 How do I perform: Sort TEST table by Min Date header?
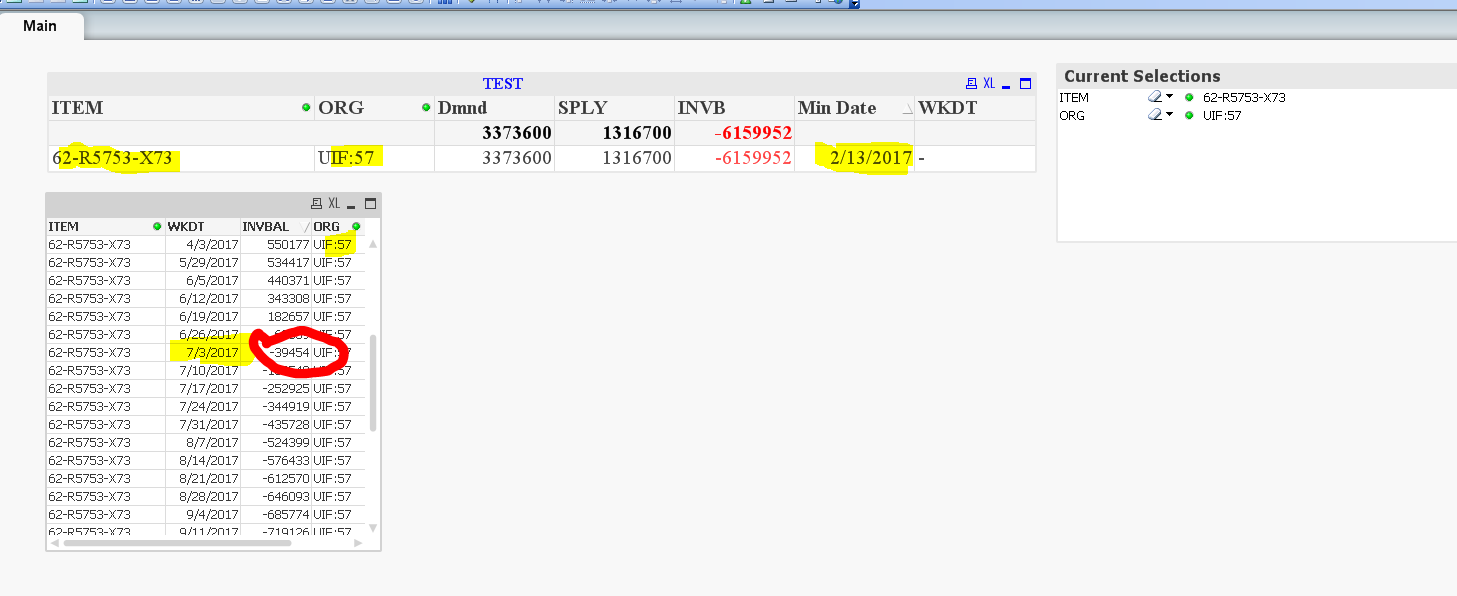[838, 108]
